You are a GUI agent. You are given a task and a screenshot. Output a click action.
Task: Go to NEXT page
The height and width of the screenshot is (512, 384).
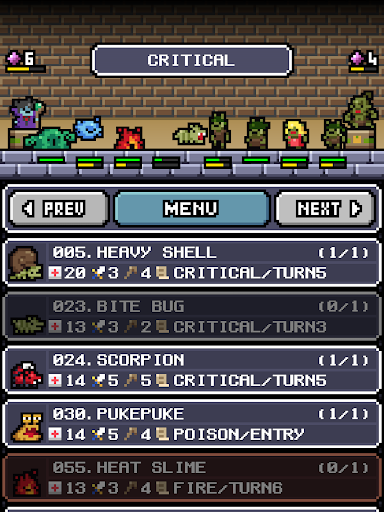pos(326,209)
